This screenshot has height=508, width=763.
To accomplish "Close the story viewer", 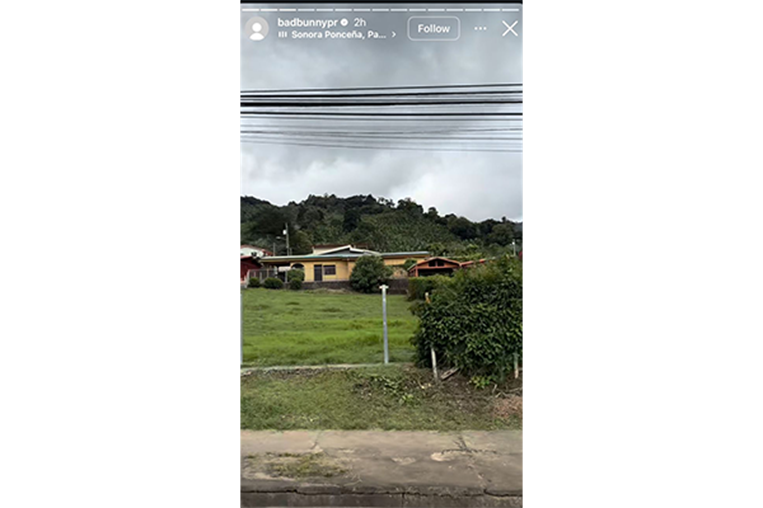I will click(510, 28).
